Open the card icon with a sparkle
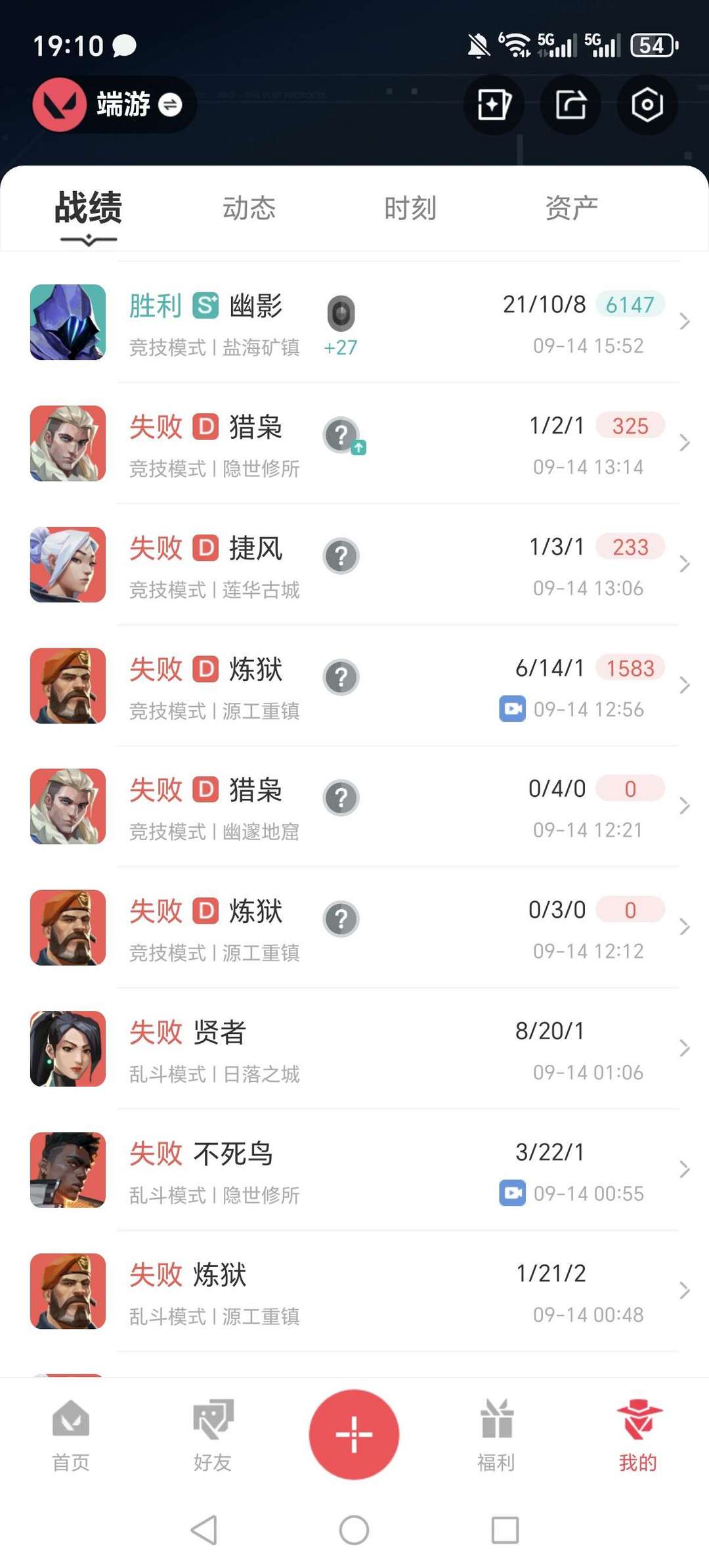The width and height of the screenshot is (709, 1568). [x=494, y=104]
